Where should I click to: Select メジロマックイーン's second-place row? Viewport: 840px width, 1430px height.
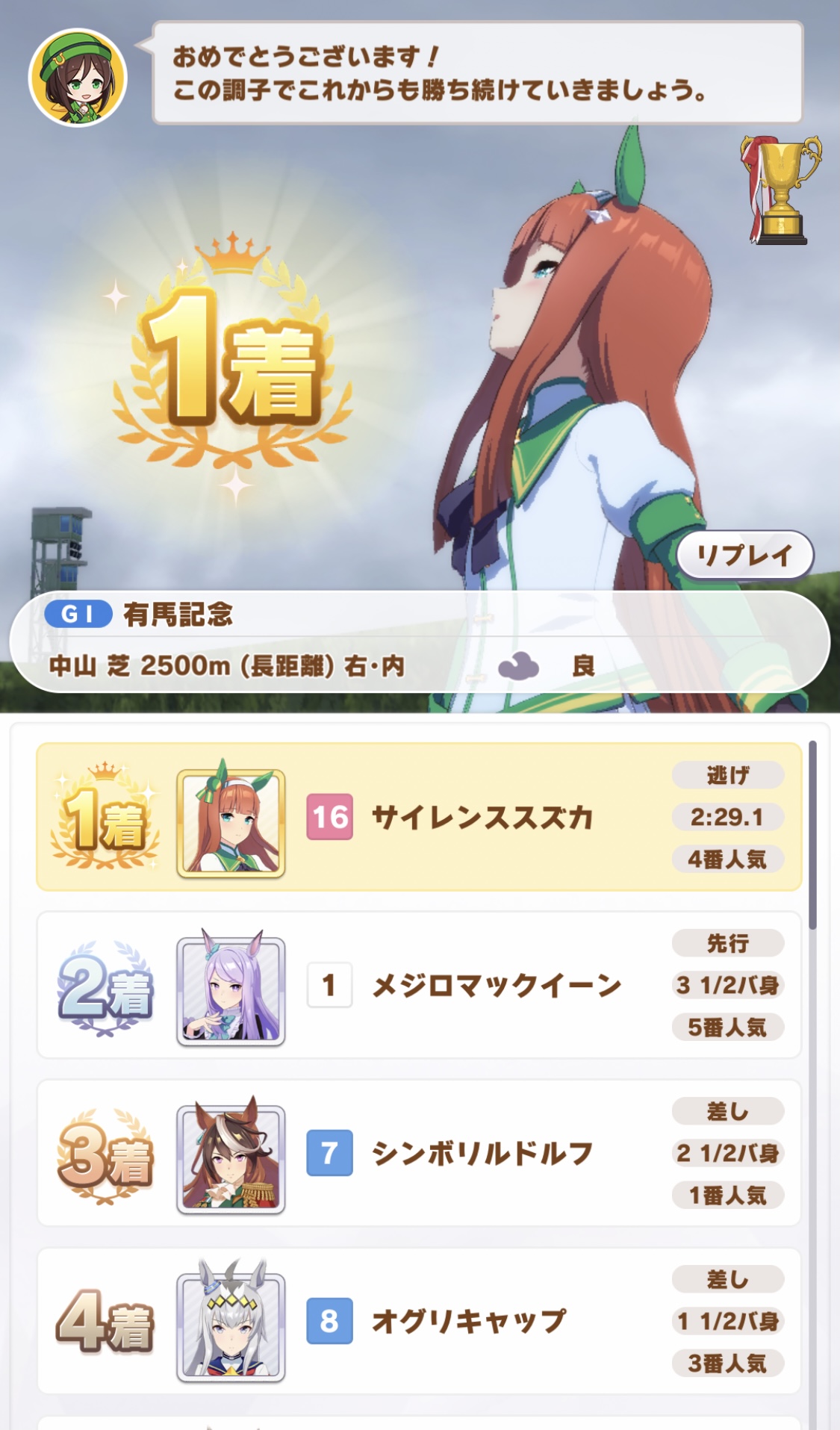[x=419, y=985]
